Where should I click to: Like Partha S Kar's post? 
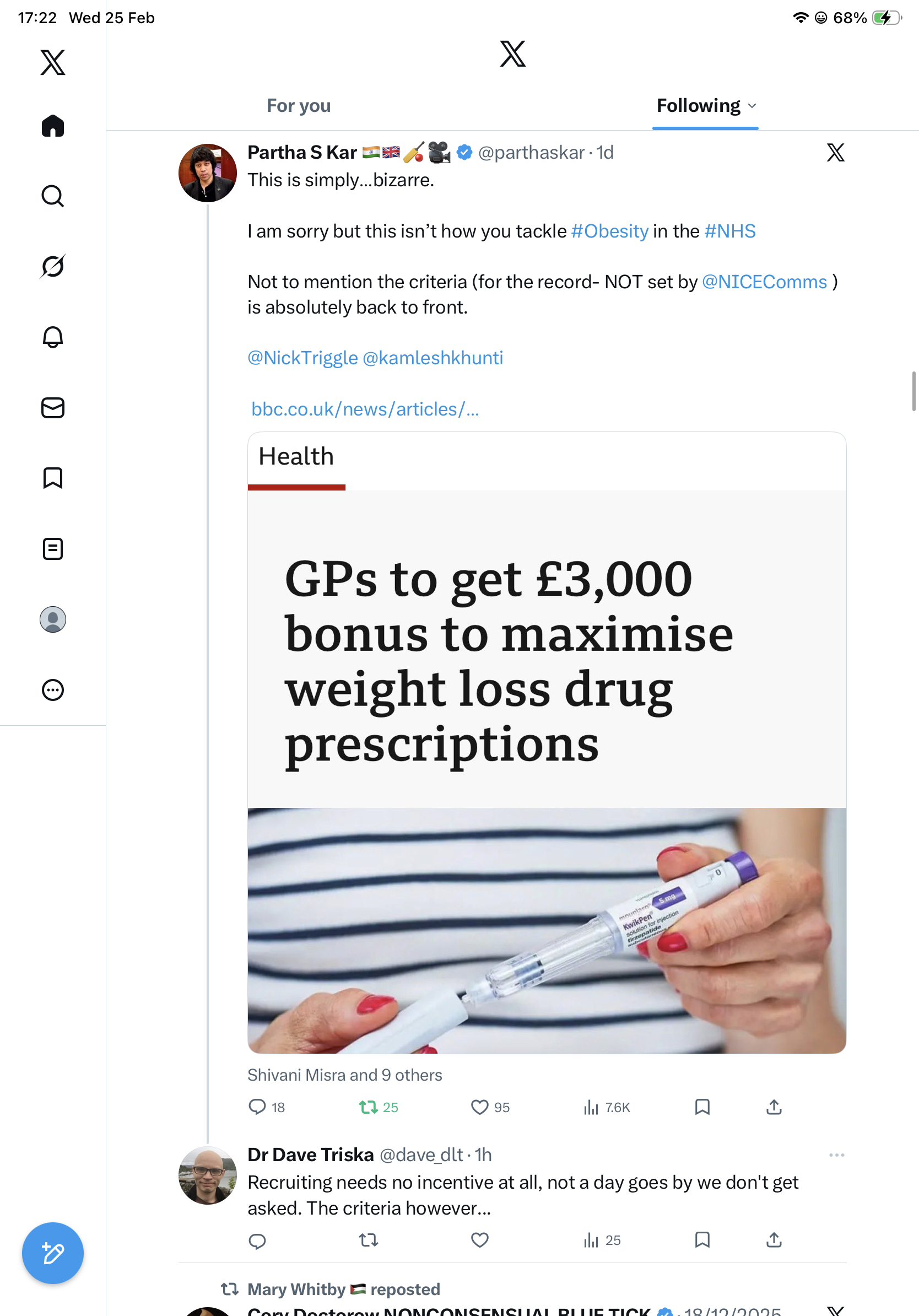[x=479, y=1107]
